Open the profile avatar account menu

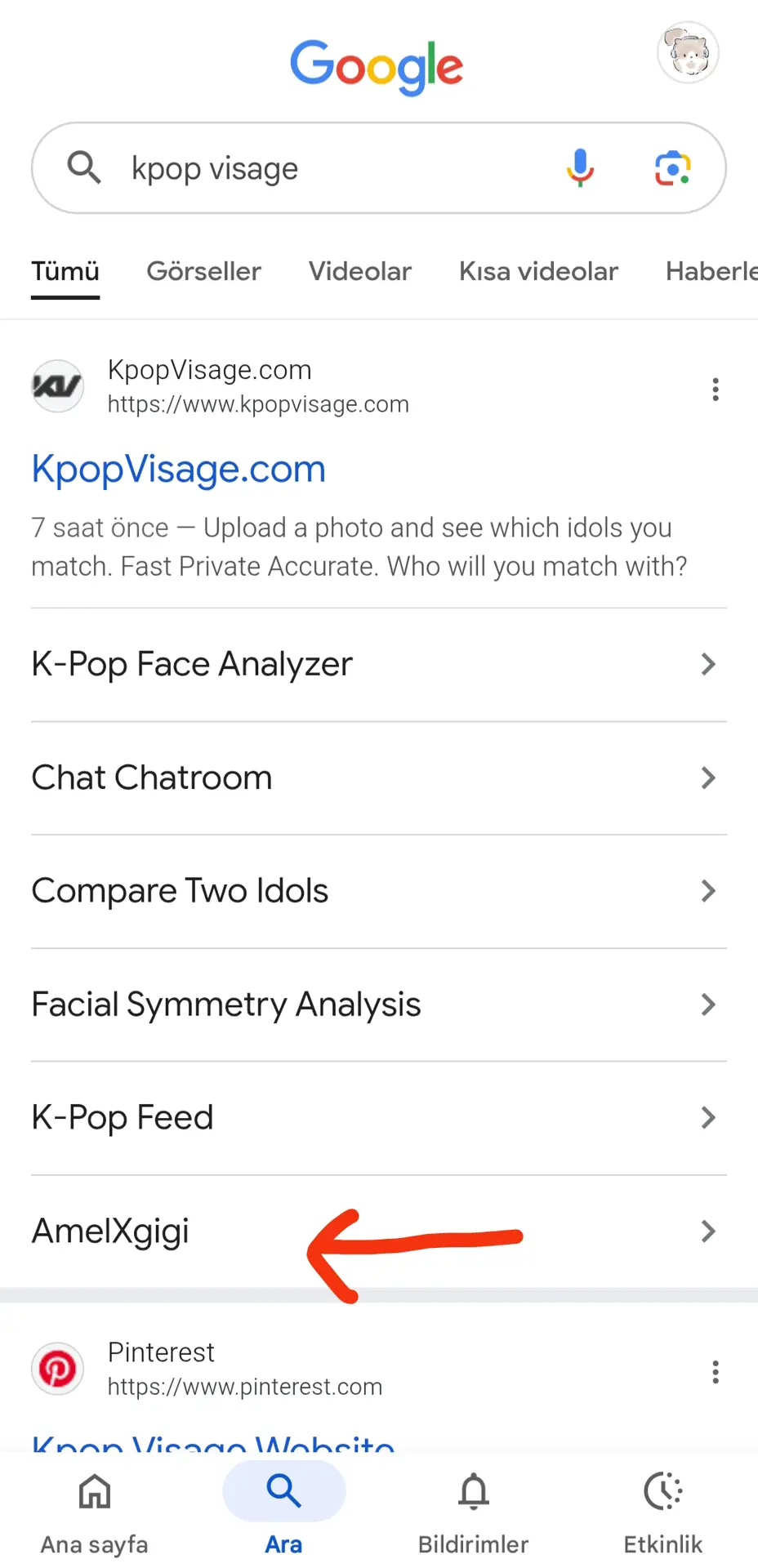click(x=688, y=53)
